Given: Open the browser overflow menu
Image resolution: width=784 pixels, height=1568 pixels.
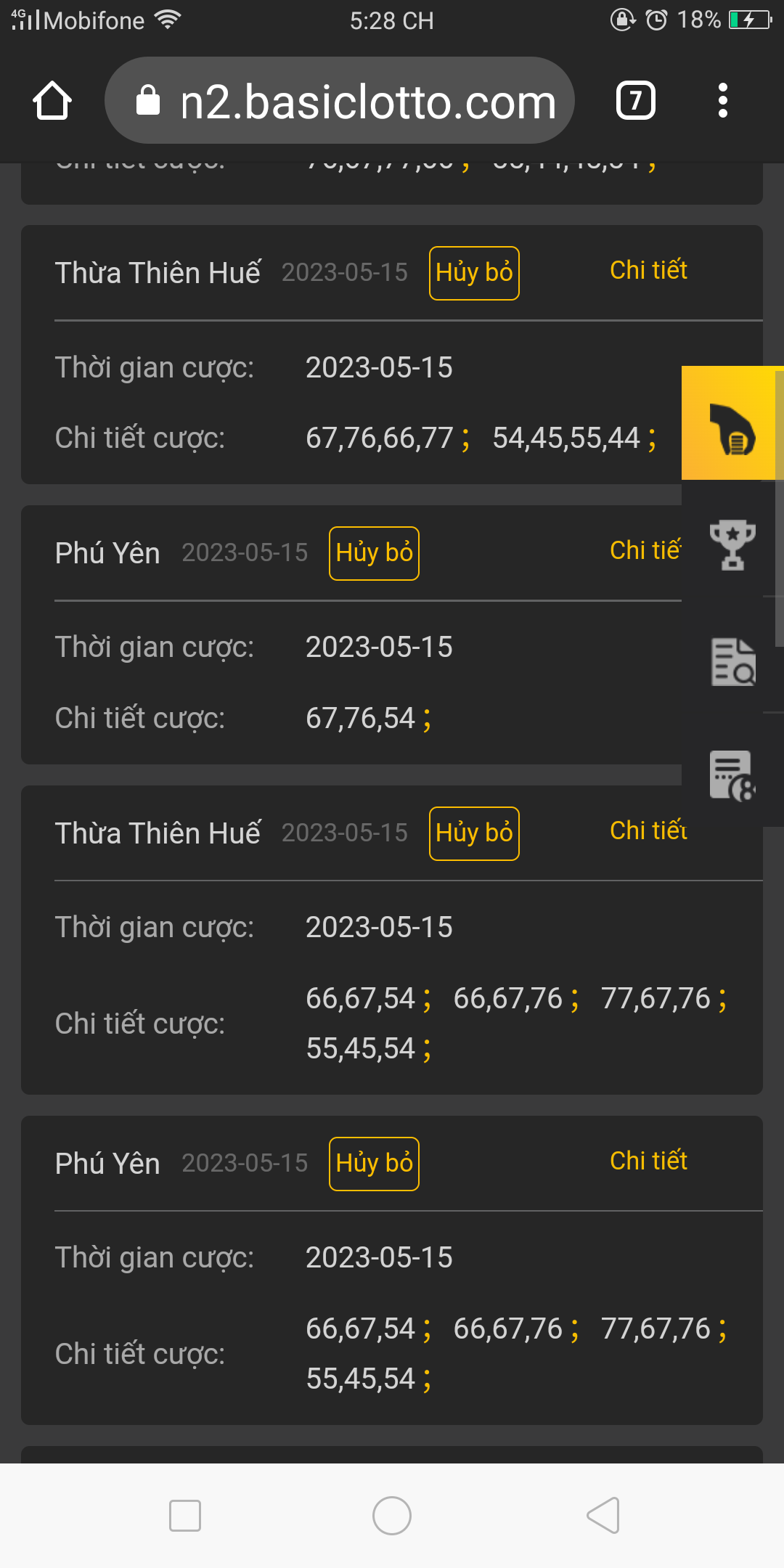Looking at the screenshot, I should (x=722, y=100).
